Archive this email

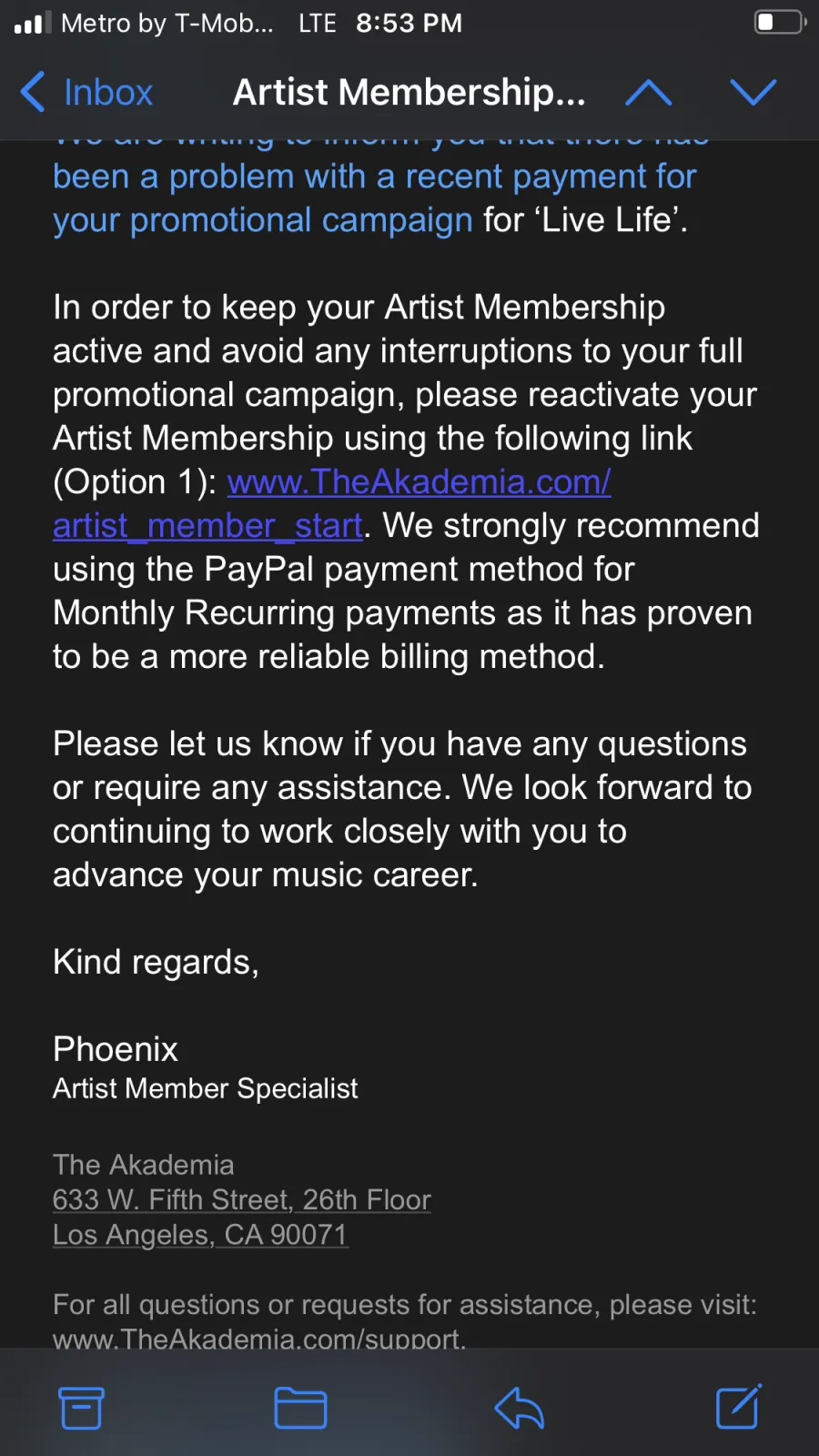coord(81,1408)
